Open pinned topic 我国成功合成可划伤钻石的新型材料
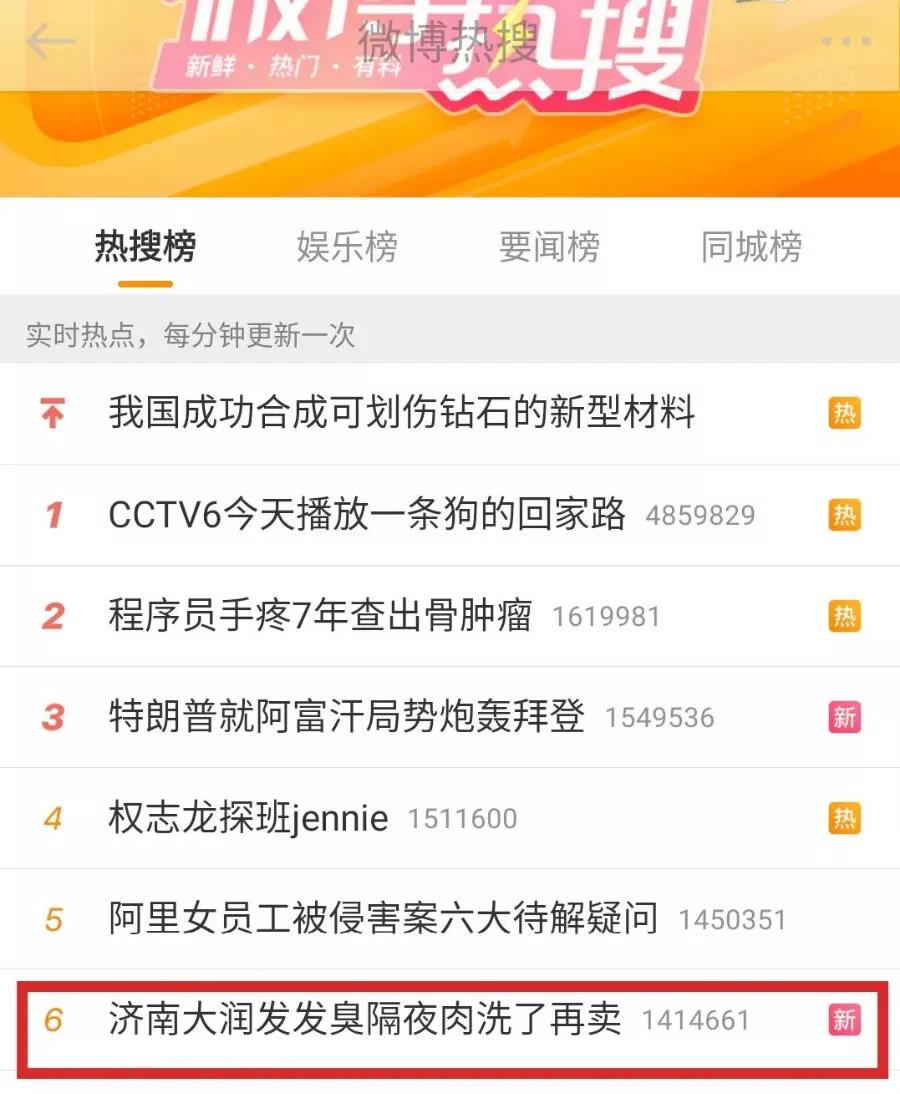 [401, 413]
